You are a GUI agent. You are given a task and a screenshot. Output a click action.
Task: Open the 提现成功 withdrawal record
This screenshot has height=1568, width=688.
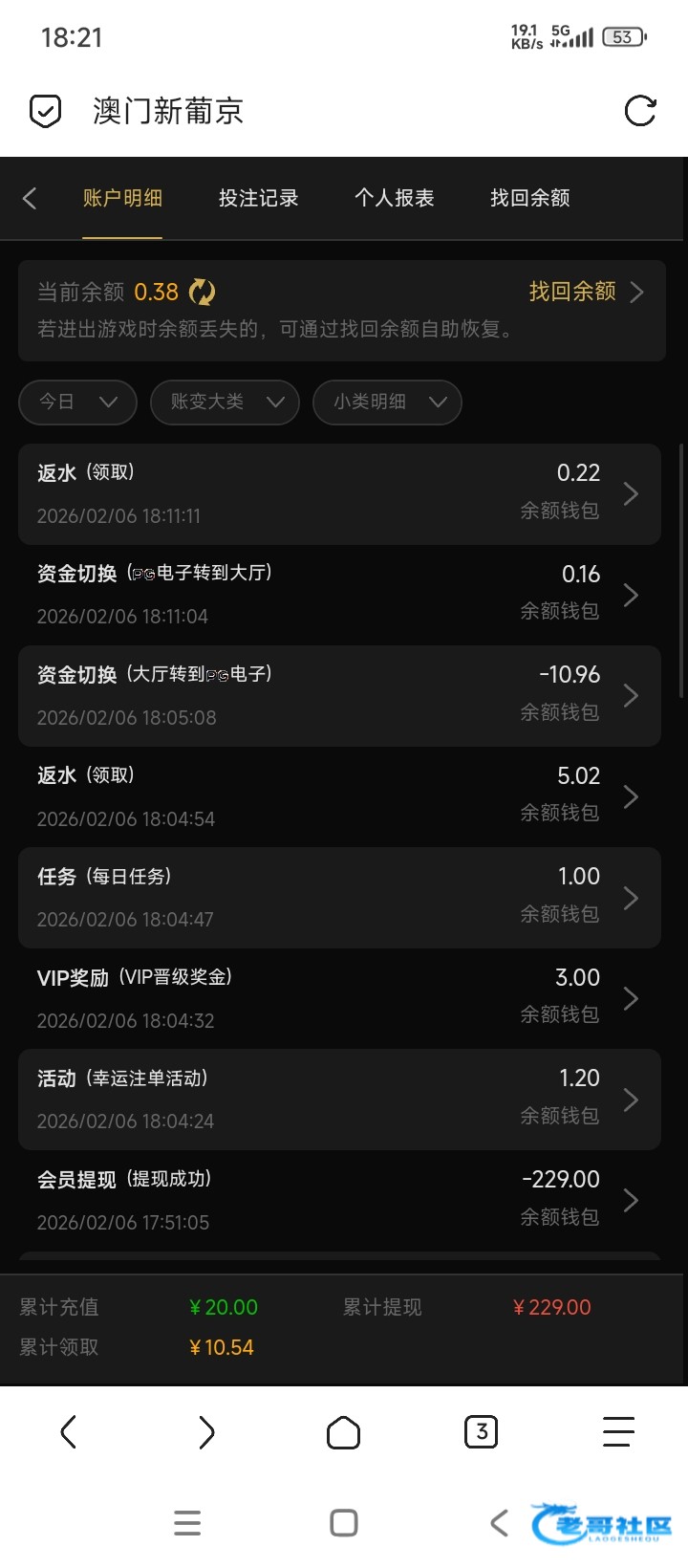click(339, 1200)
